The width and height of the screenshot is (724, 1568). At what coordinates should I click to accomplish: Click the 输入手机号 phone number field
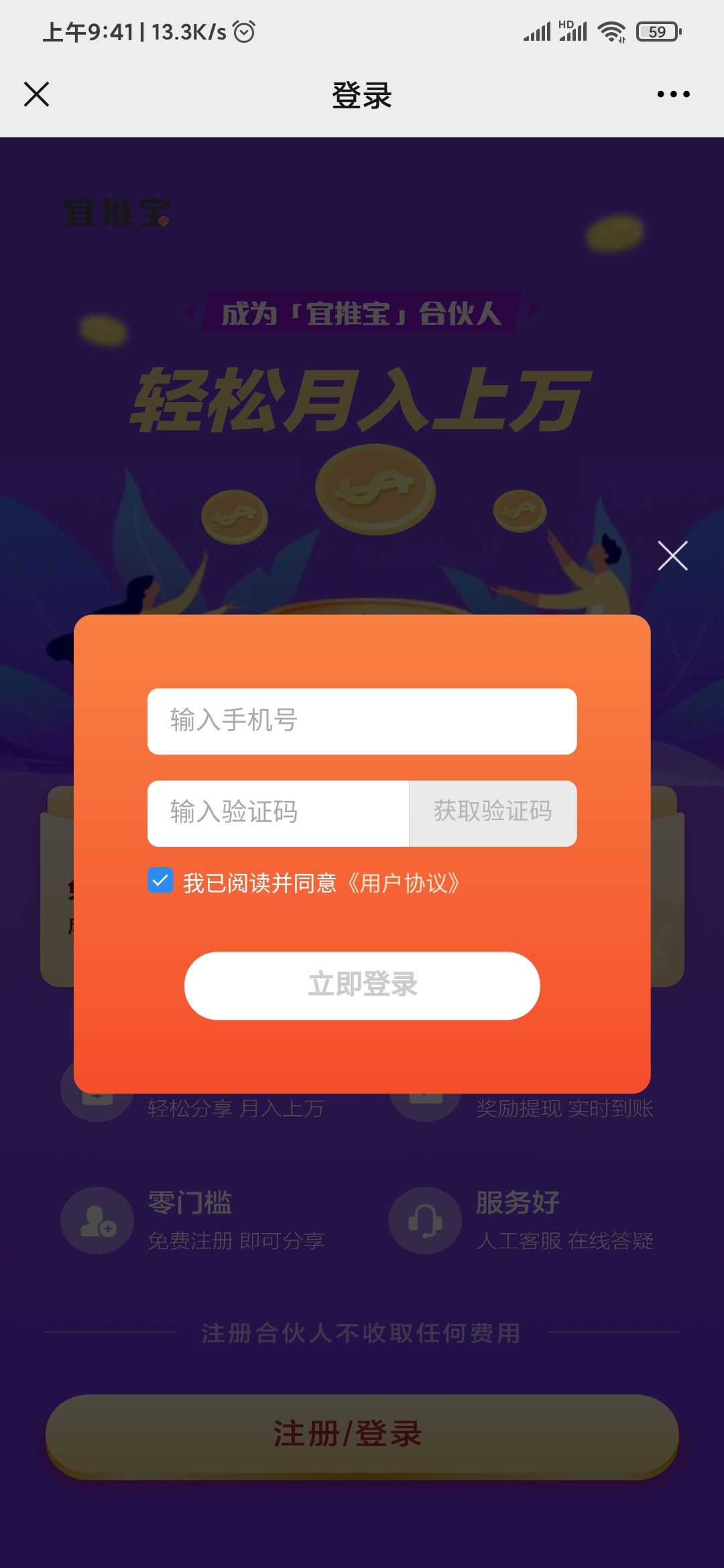point(362,722)
